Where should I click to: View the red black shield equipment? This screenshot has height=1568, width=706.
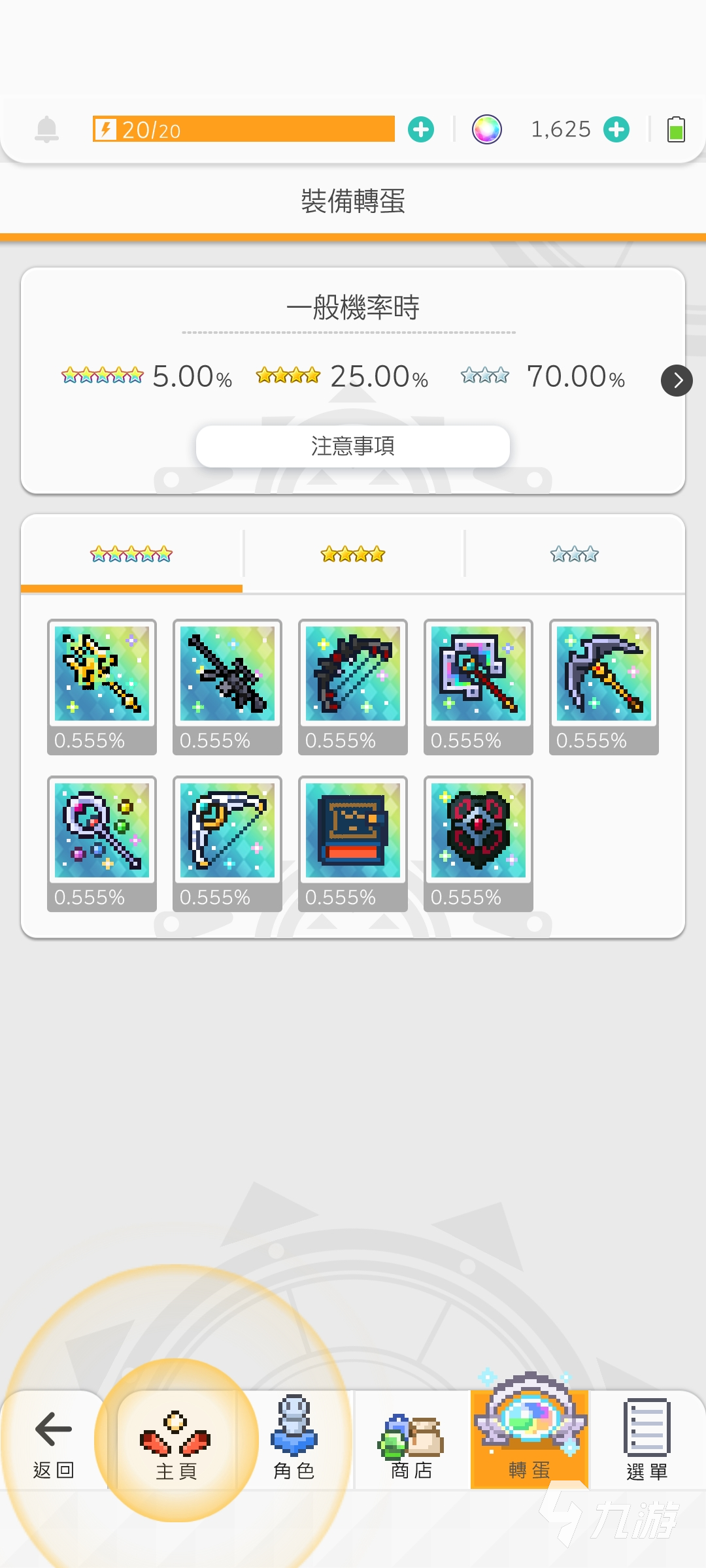point(479,831)
